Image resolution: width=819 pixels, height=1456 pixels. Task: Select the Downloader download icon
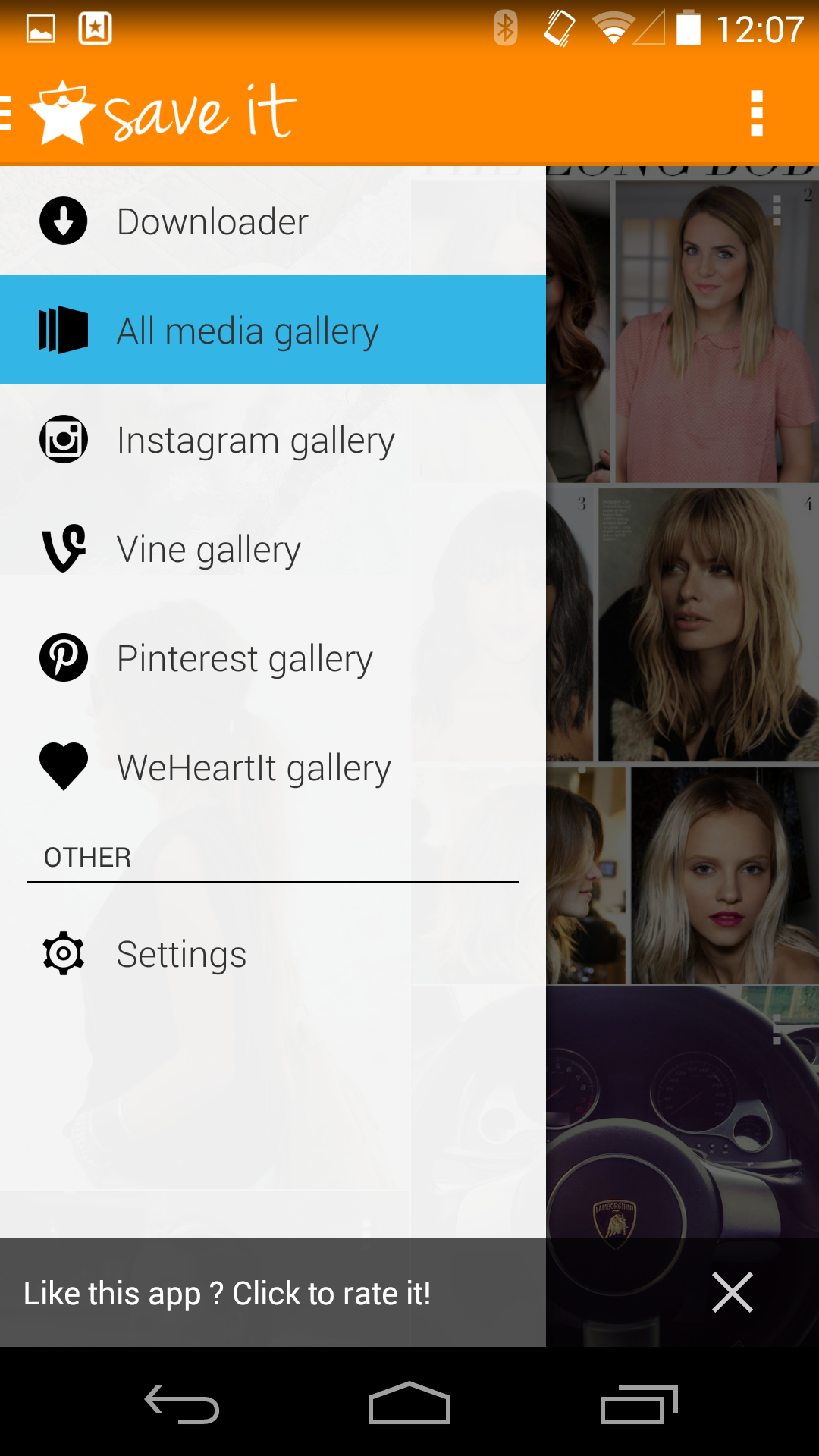coord(64,221)
